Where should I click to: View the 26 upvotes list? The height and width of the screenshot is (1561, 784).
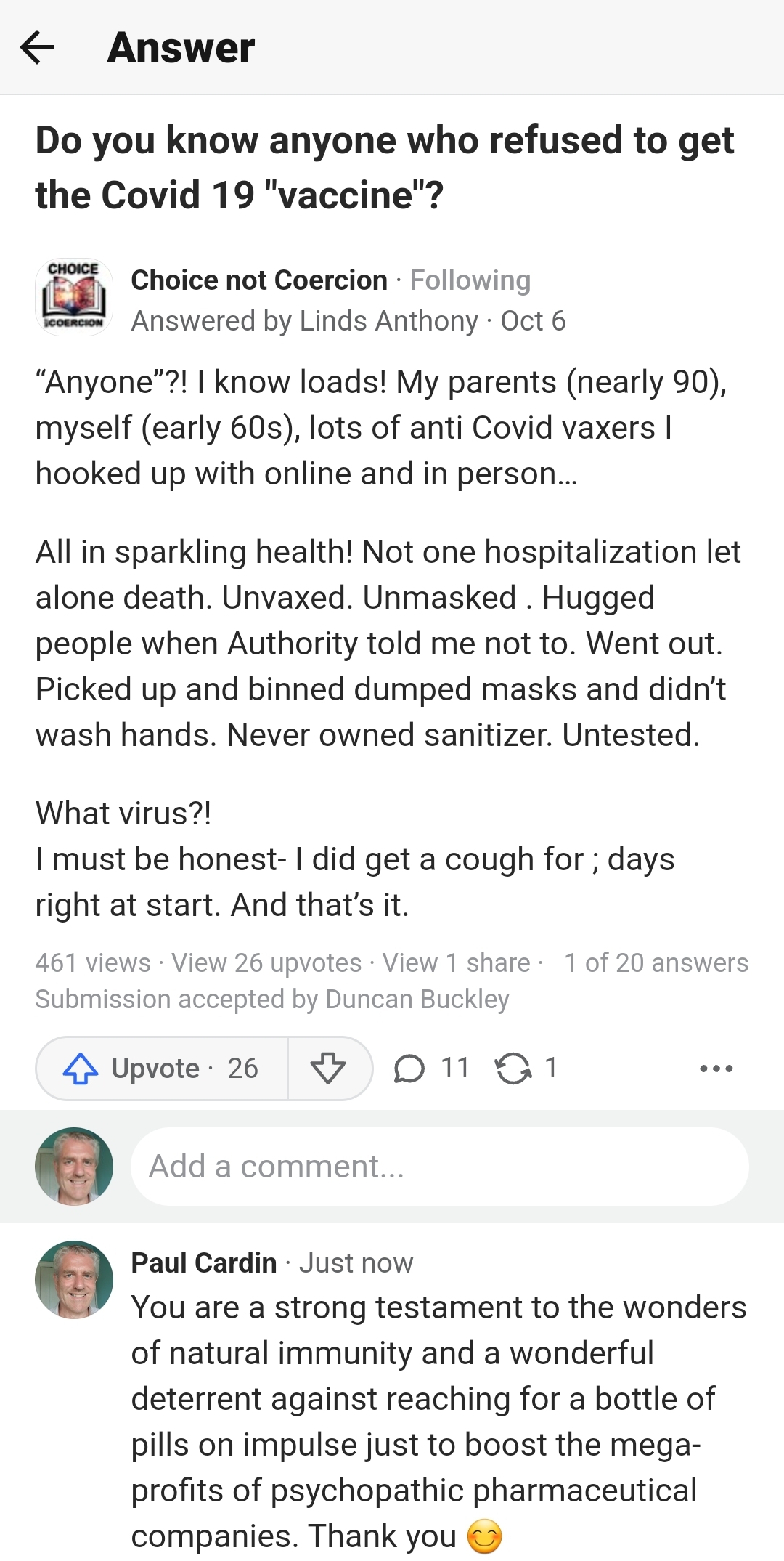pos(266,963)
